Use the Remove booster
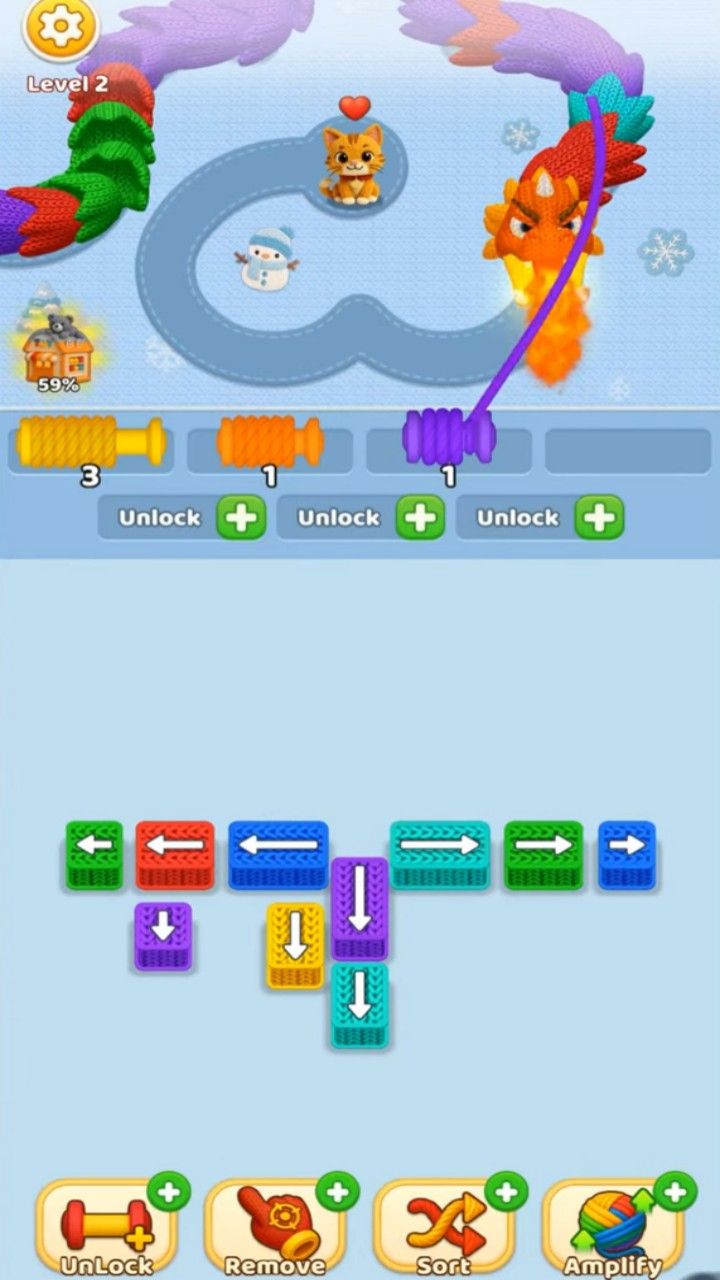The height and width of the screenshot is (1280, 720). tap(275, 1230)
